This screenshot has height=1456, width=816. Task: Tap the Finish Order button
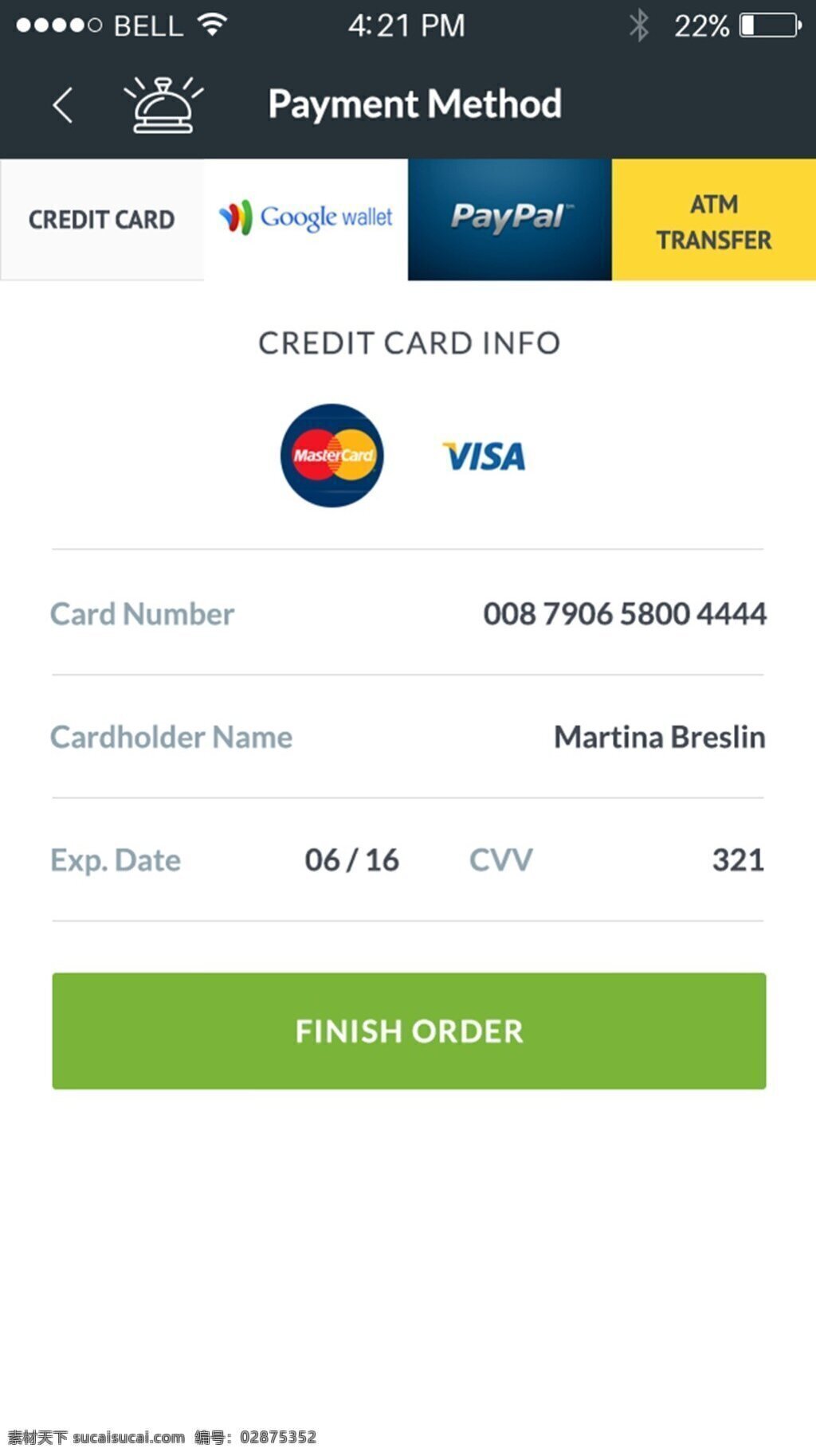409,1031
